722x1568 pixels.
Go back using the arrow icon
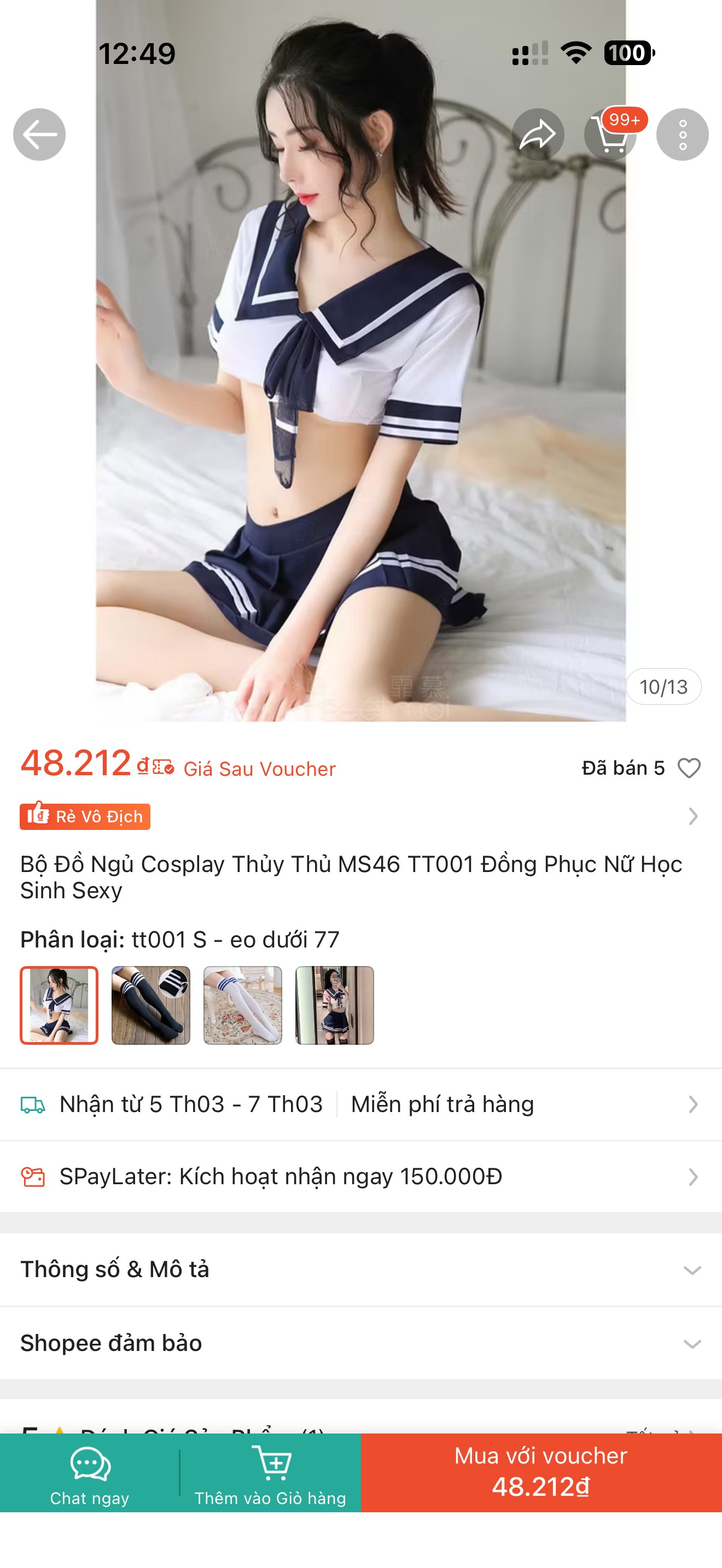click(x=39, y=134)
